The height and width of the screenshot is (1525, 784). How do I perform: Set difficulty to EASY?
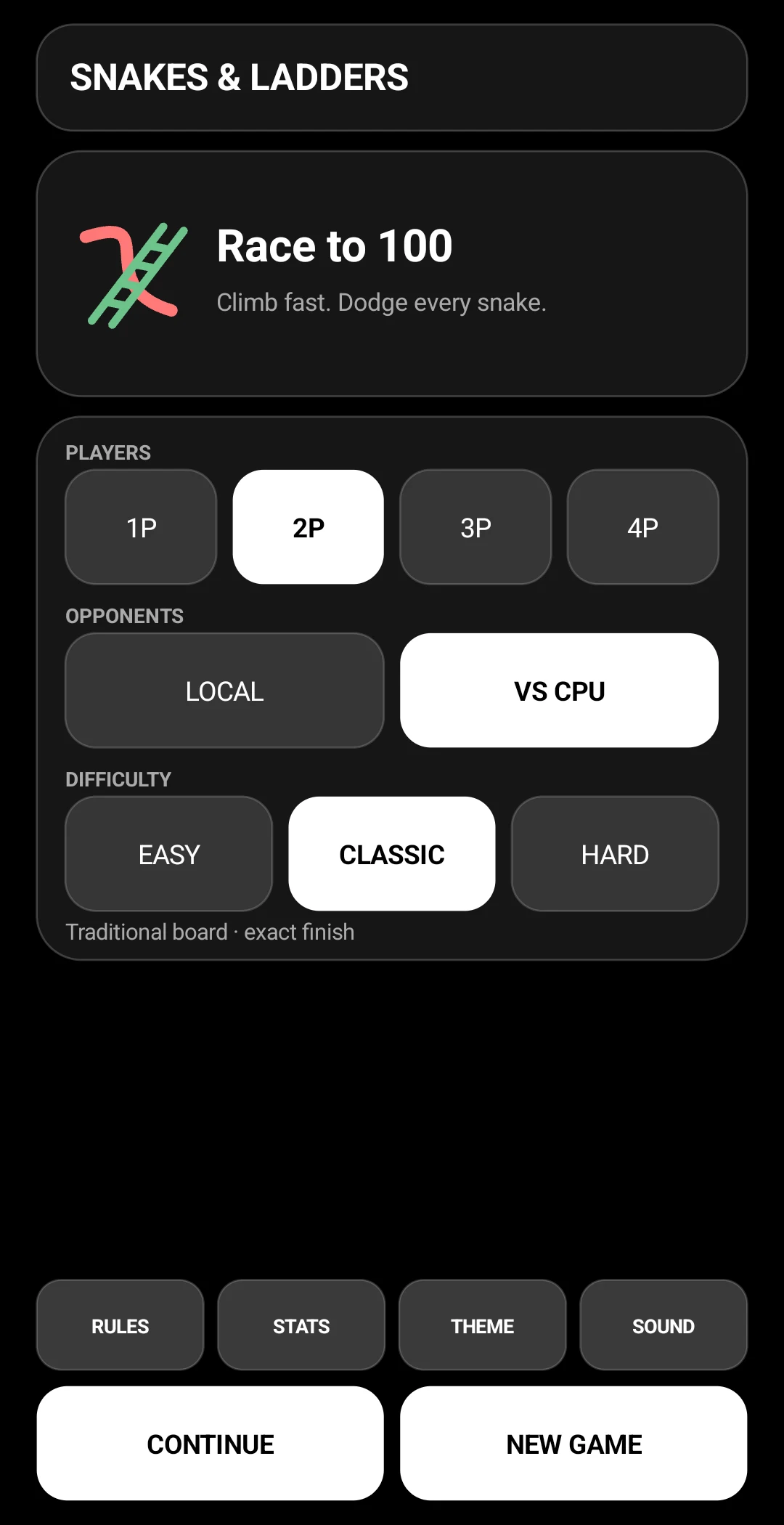pyautogui.click(x=169, y=854)
